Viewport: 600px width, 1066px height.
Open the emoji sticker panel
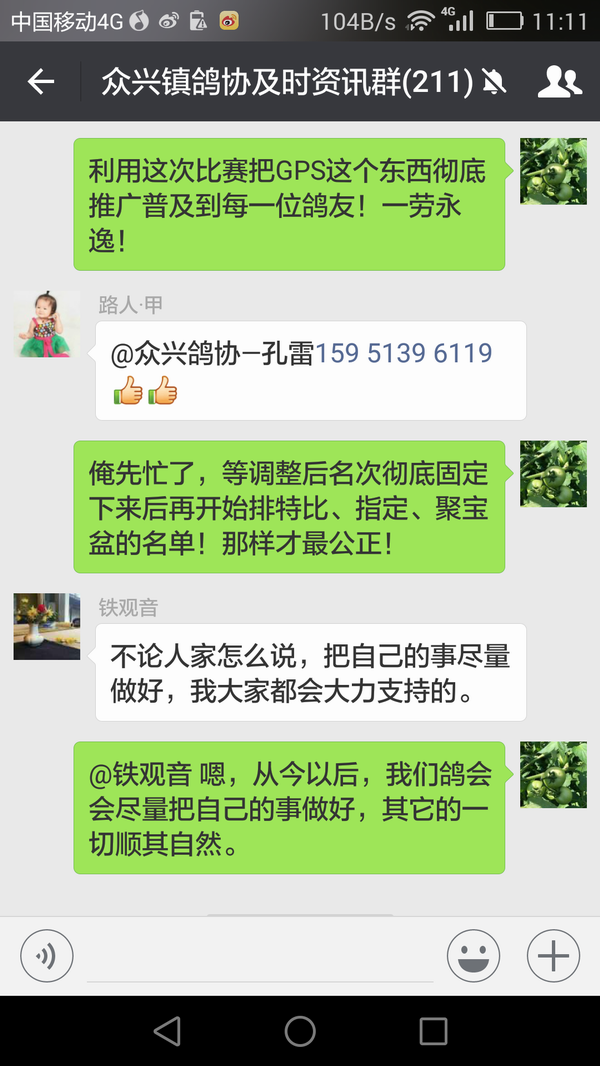pyautogui.click(x=473, y=957)
